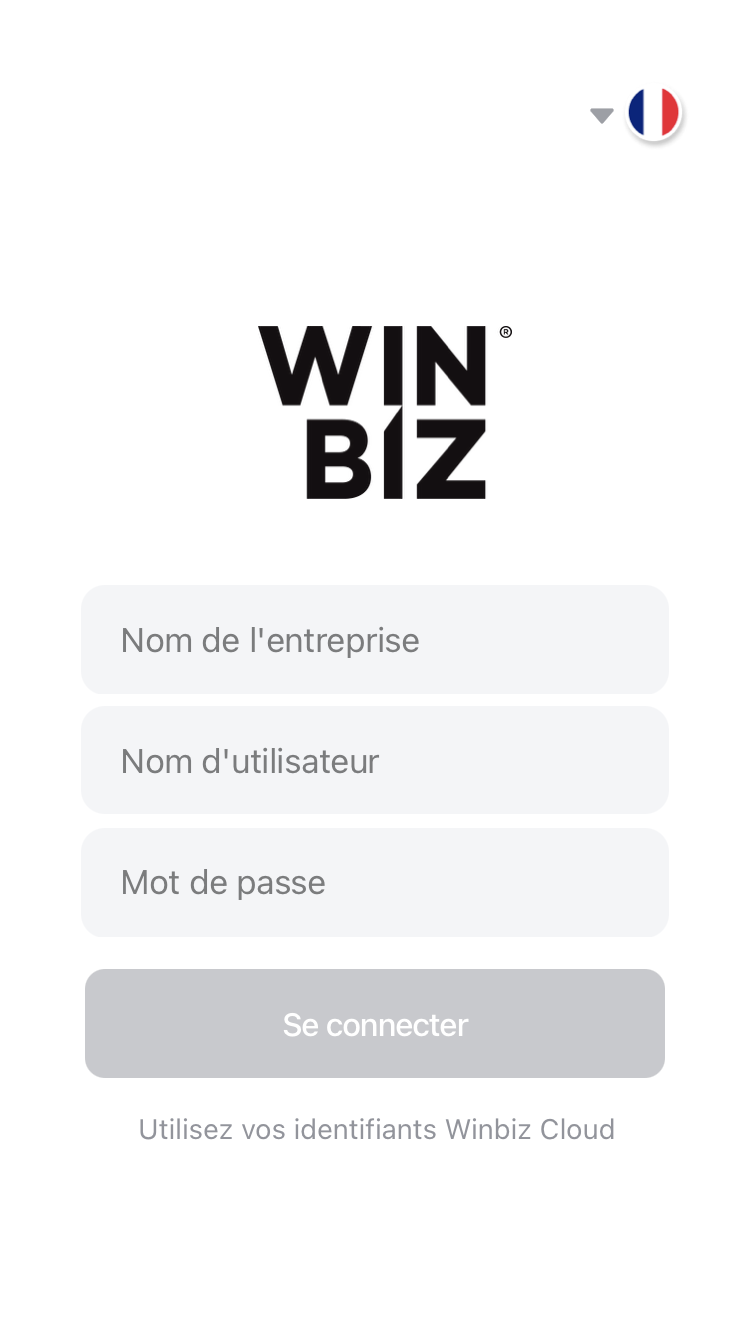Click the downward triangle to show languages
The image size is (750, 1334).
point(601,115)
